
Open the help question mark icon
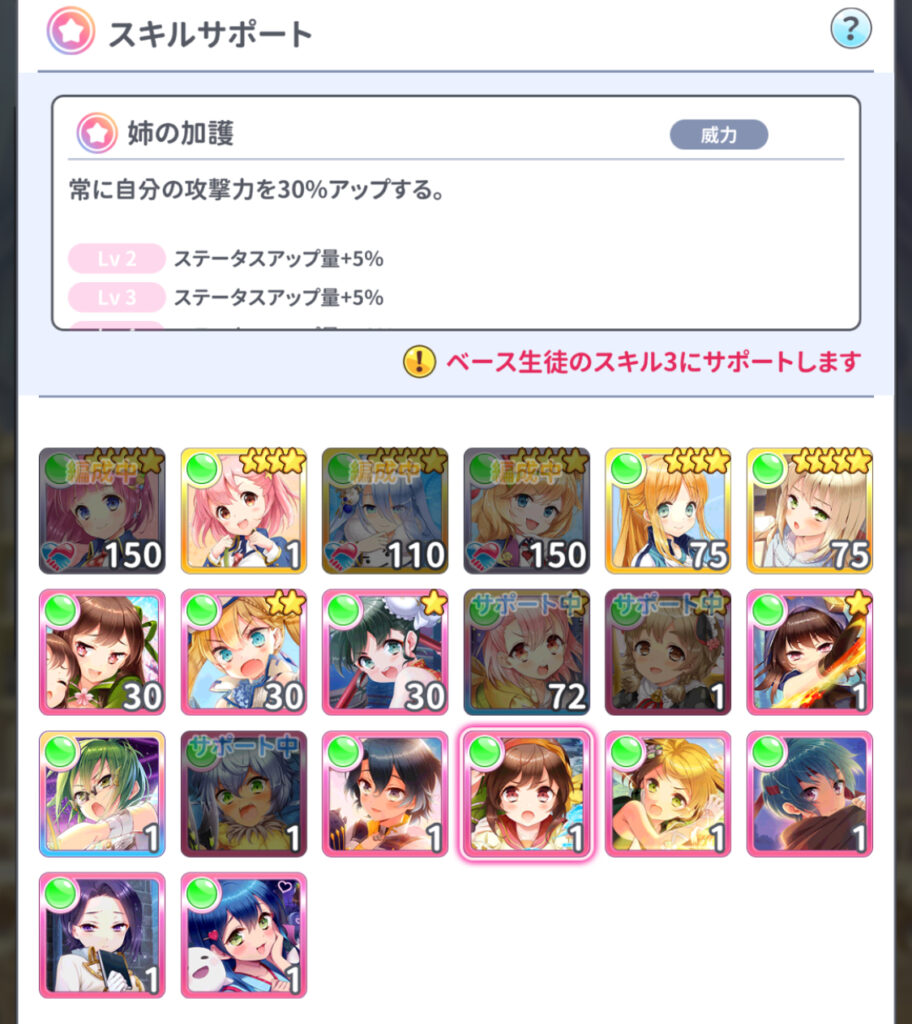(x=851, y=30)
